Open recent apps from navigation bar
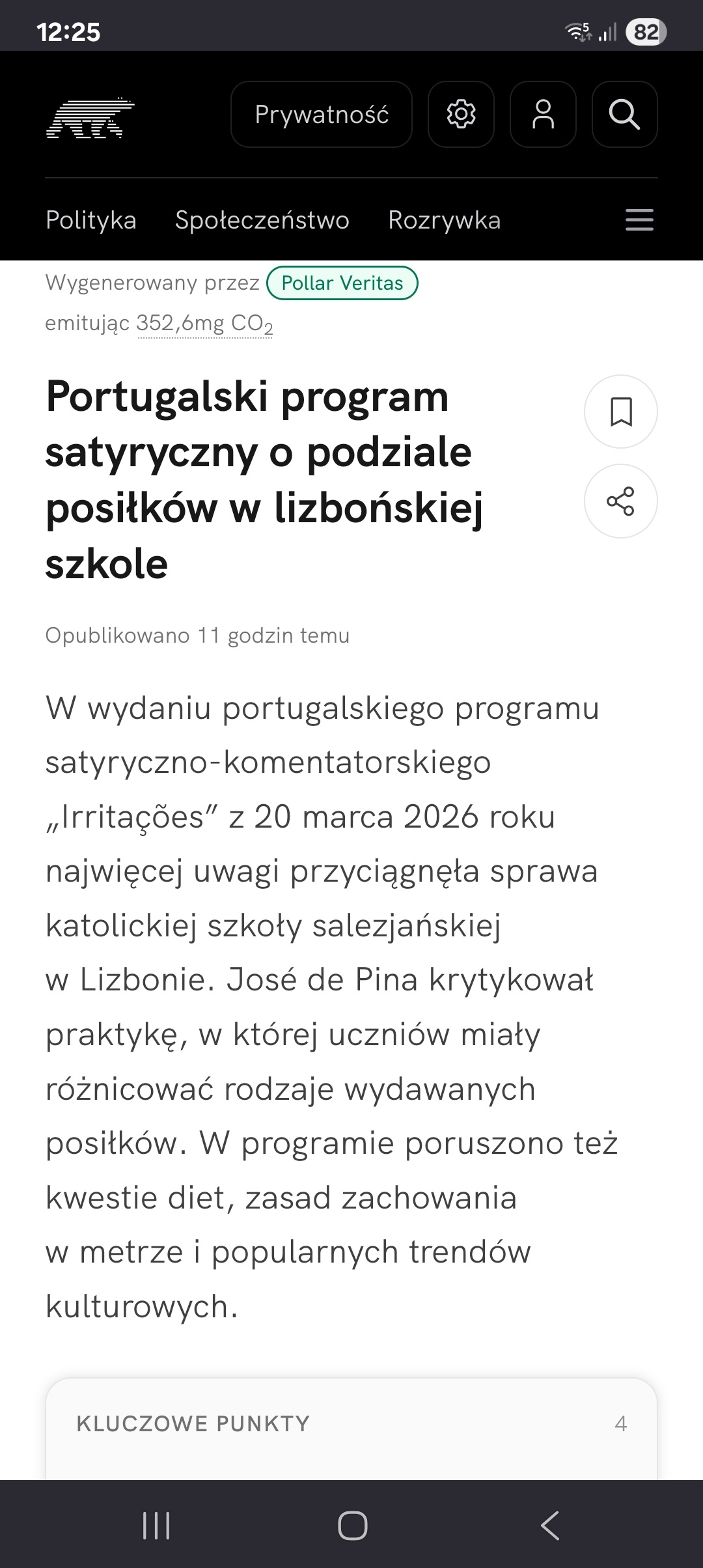Image resolution: width=703 pixels, height=1568 pixels. (156, 1525)
